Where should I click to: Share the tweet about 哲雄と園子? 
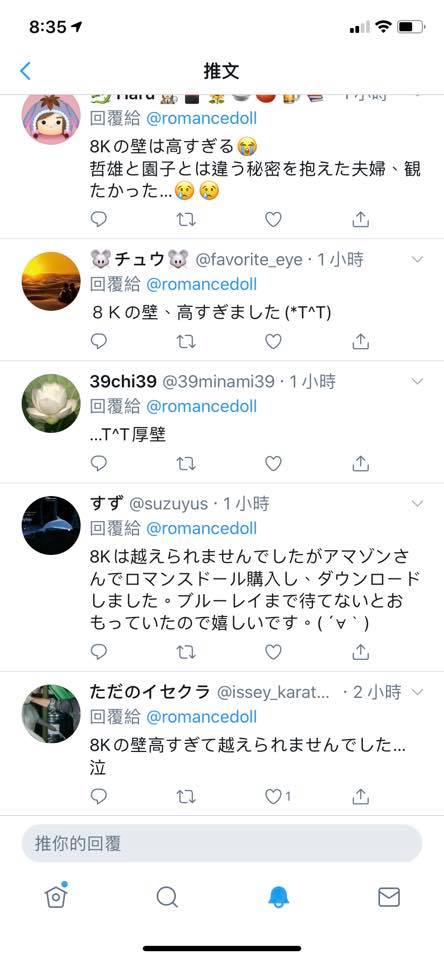coord(361,219)
